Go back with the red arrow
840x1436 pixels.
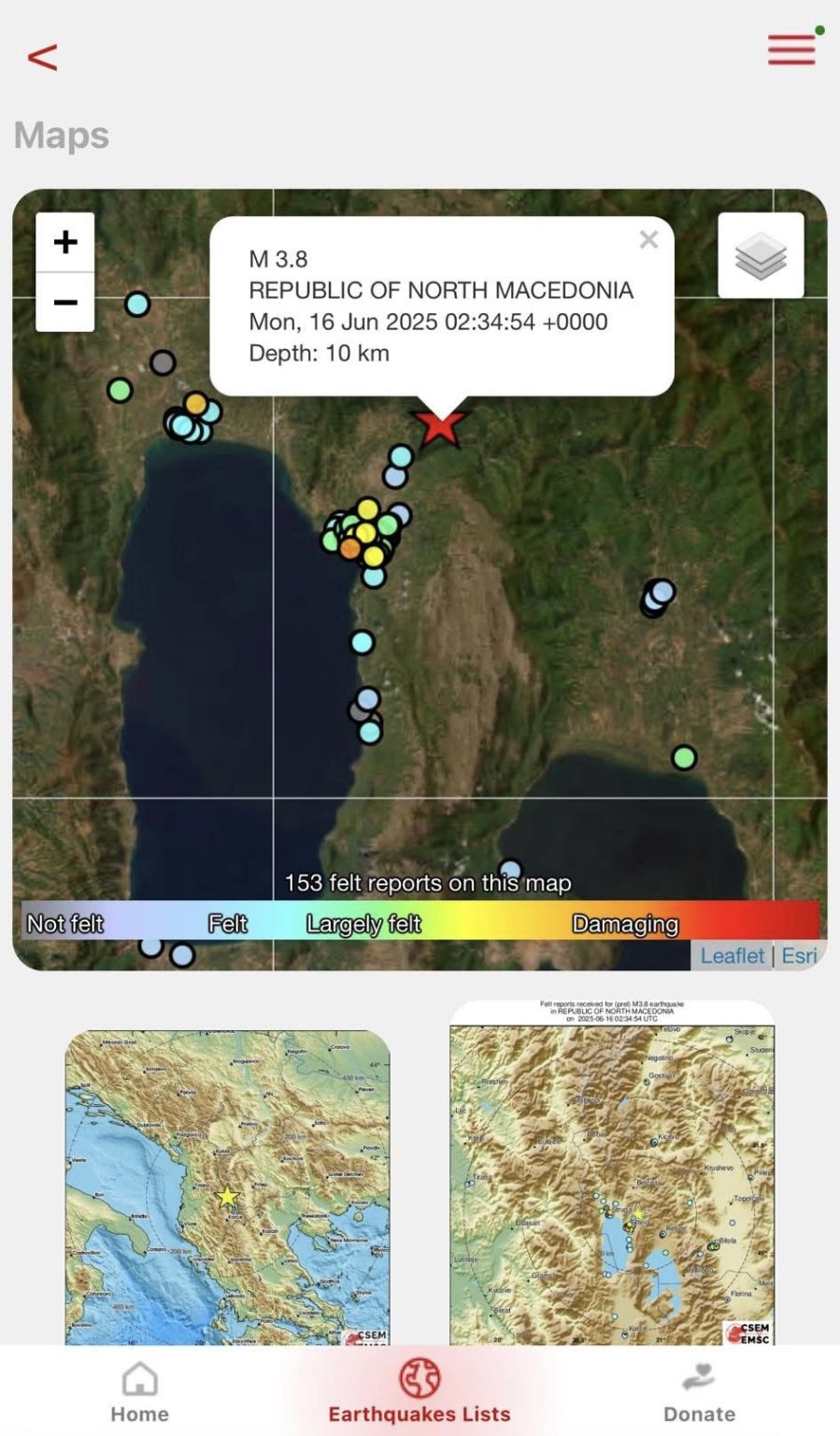[x=42, y=57]
